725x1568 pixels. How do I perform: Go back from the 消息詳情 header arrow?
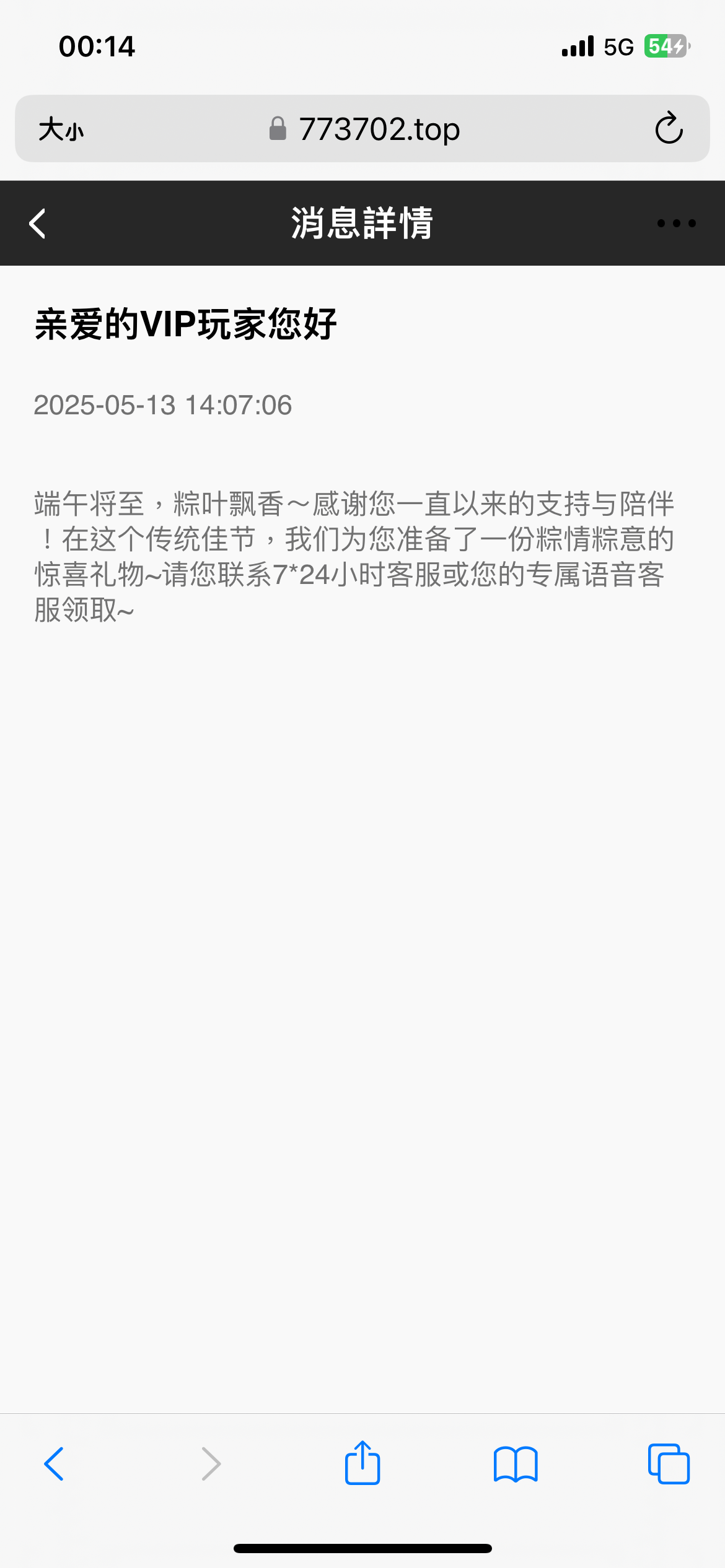coord(37,224)
